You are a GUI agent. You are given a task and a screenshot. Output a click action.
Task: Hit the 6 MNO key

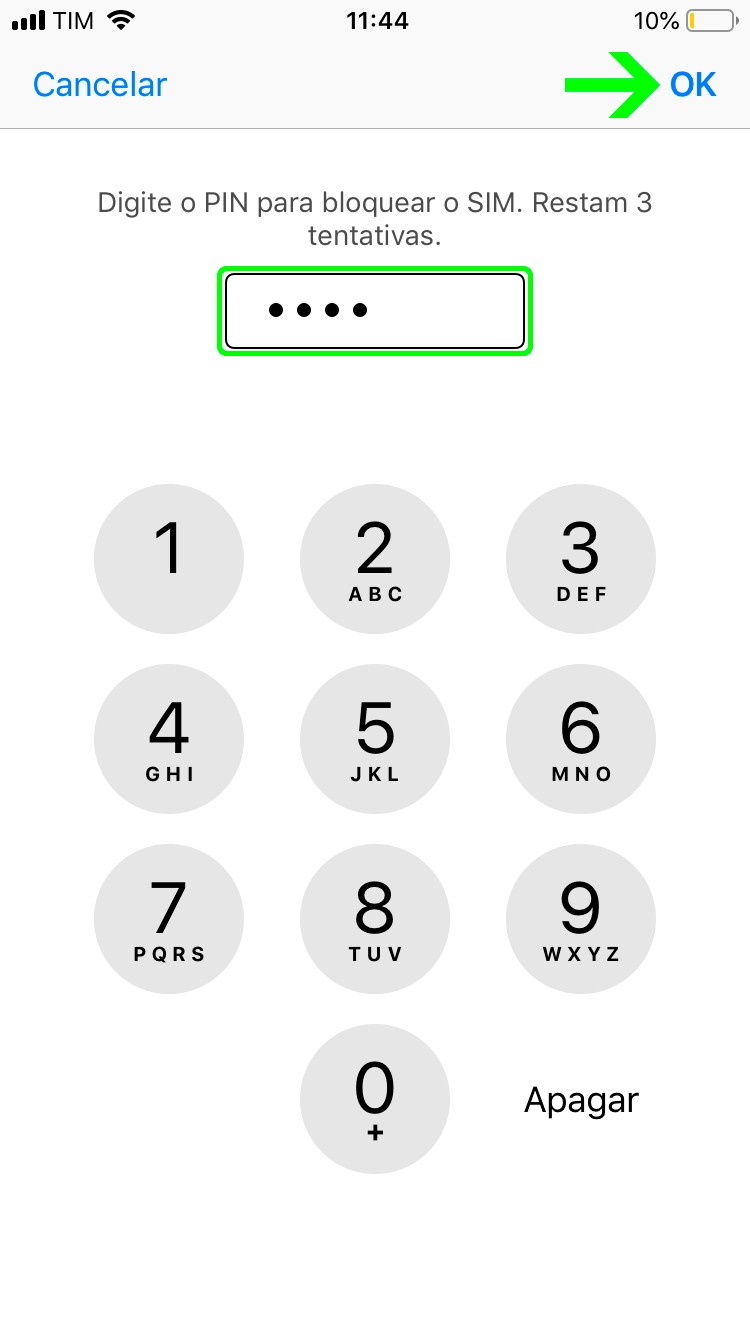coord(581,739)
